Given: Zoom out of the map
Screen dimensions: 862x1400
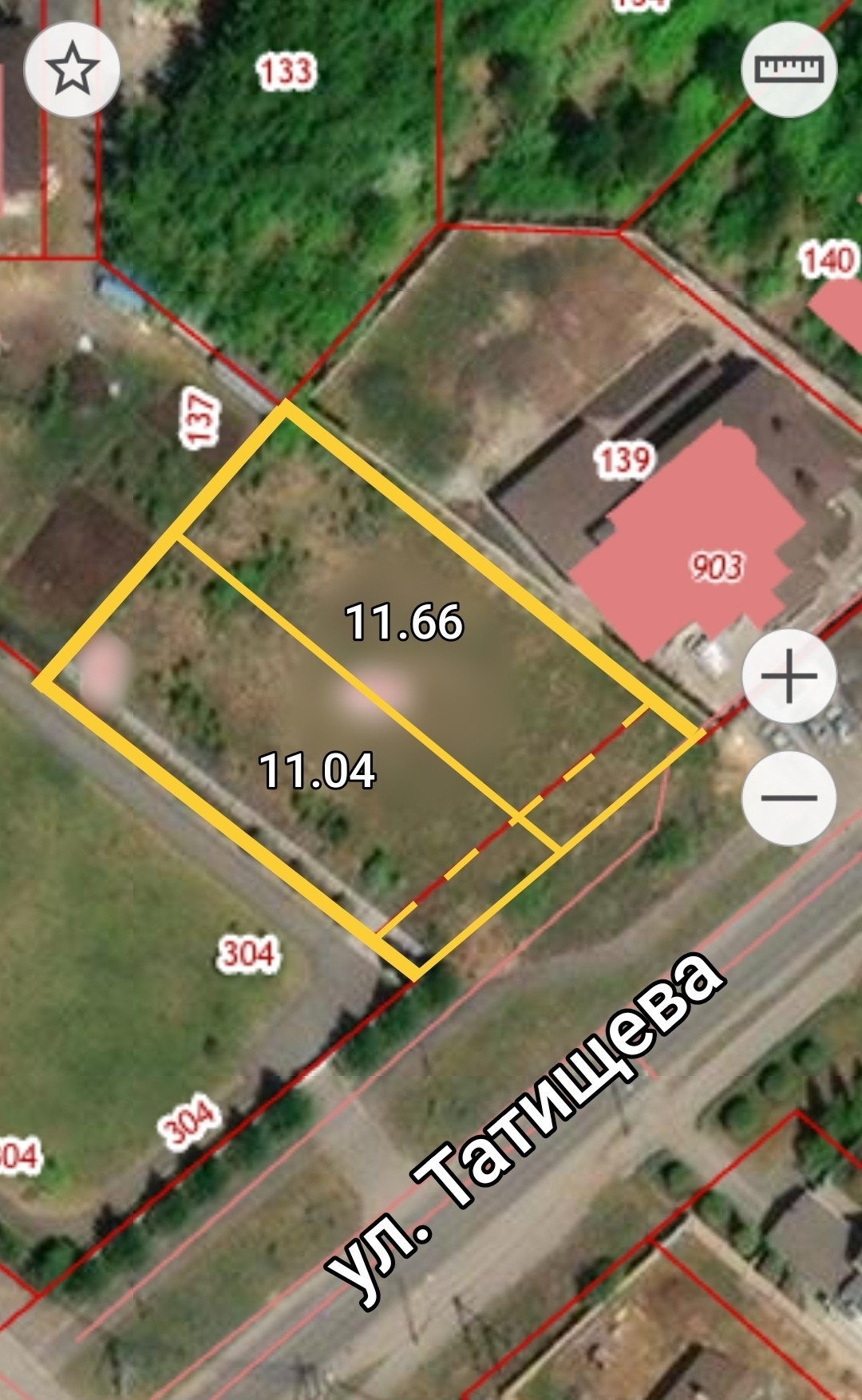Looking at the screenshot, I should click(x=789, y=797).
